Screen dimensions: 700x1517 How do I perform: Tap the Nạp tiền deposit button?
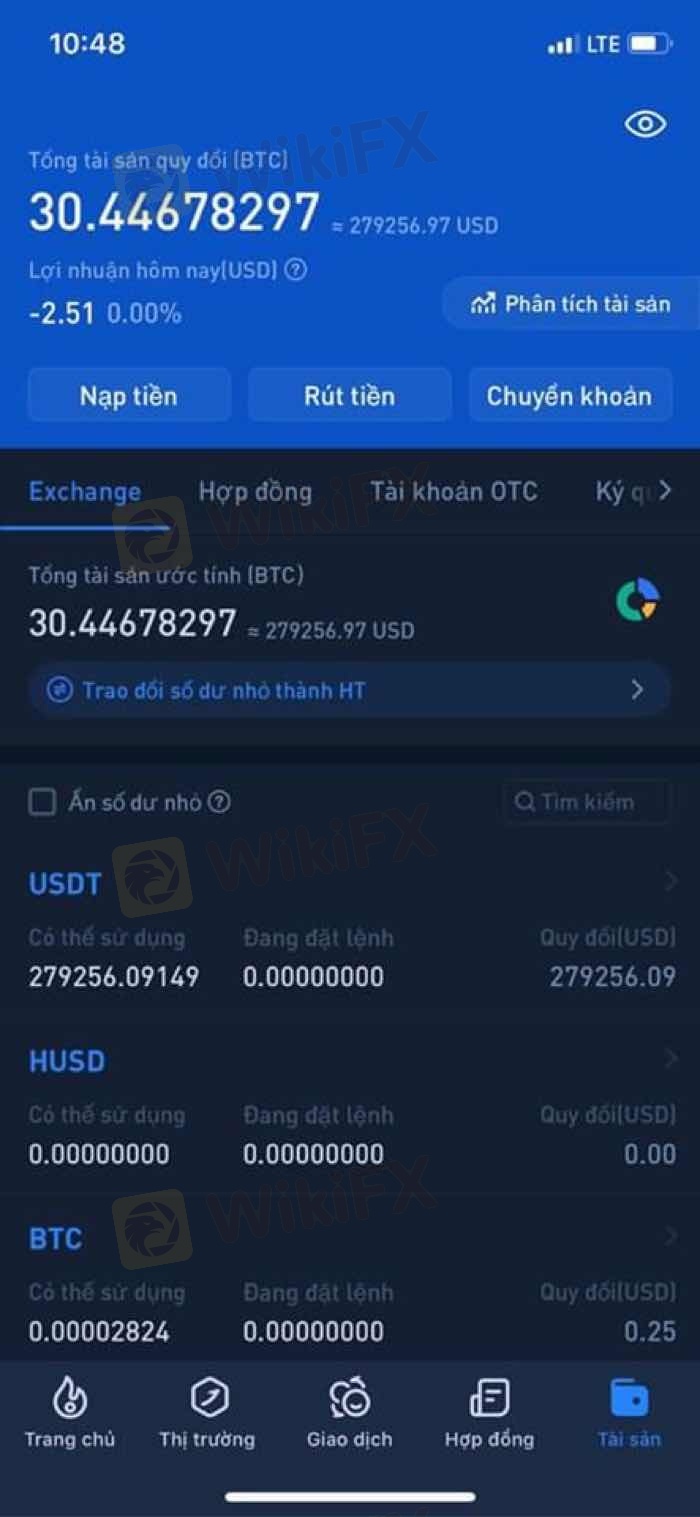(x=129, y=395)
